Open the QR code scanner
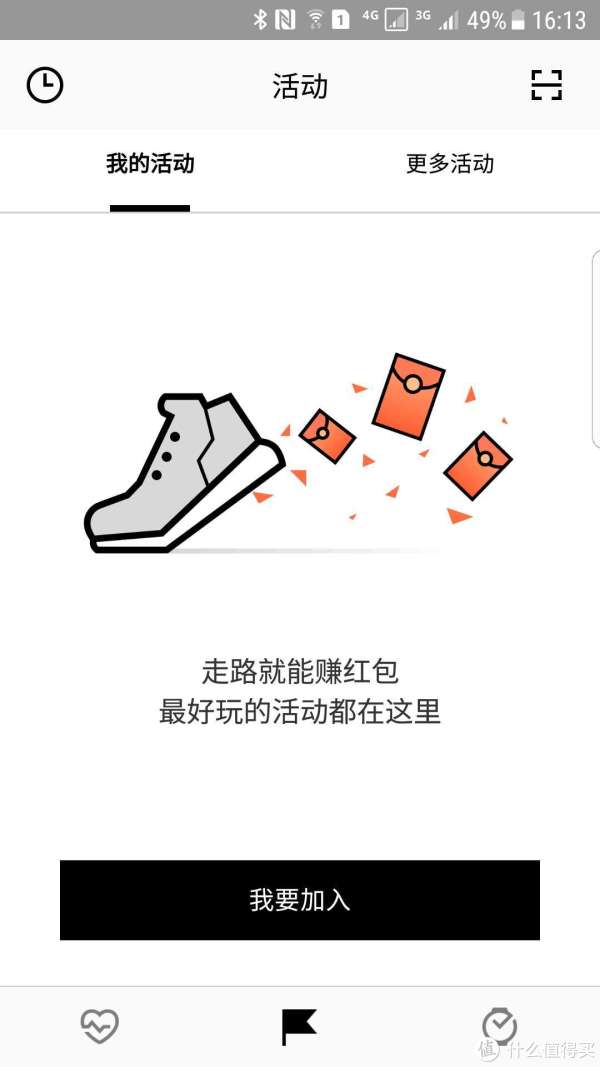This screenshot has height=1067, width=600. [x=546, y=86]
